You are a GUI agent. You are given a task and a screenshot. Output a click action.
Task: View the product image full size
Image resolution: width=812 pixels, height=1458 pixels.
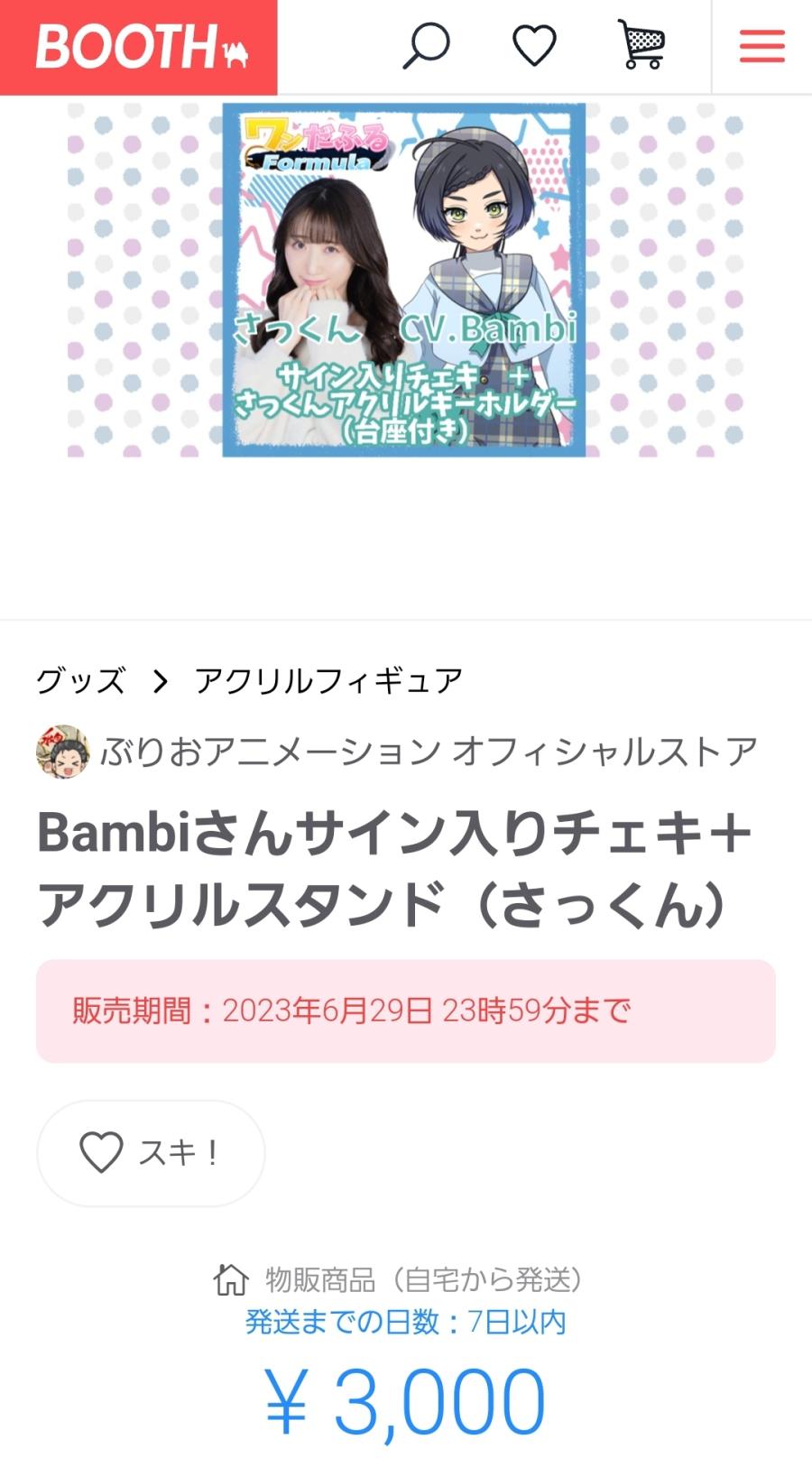404,280
